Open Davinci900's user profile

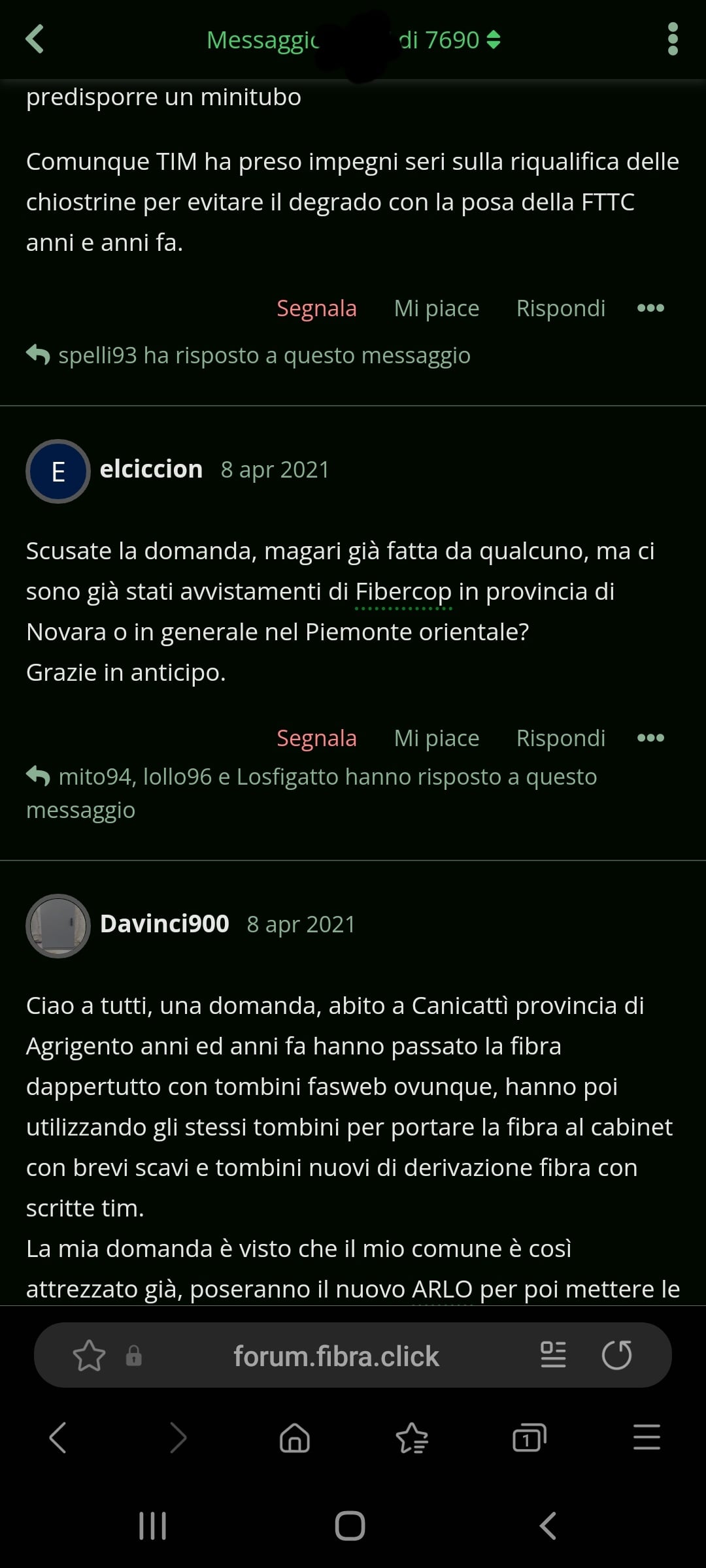(164, 924)
